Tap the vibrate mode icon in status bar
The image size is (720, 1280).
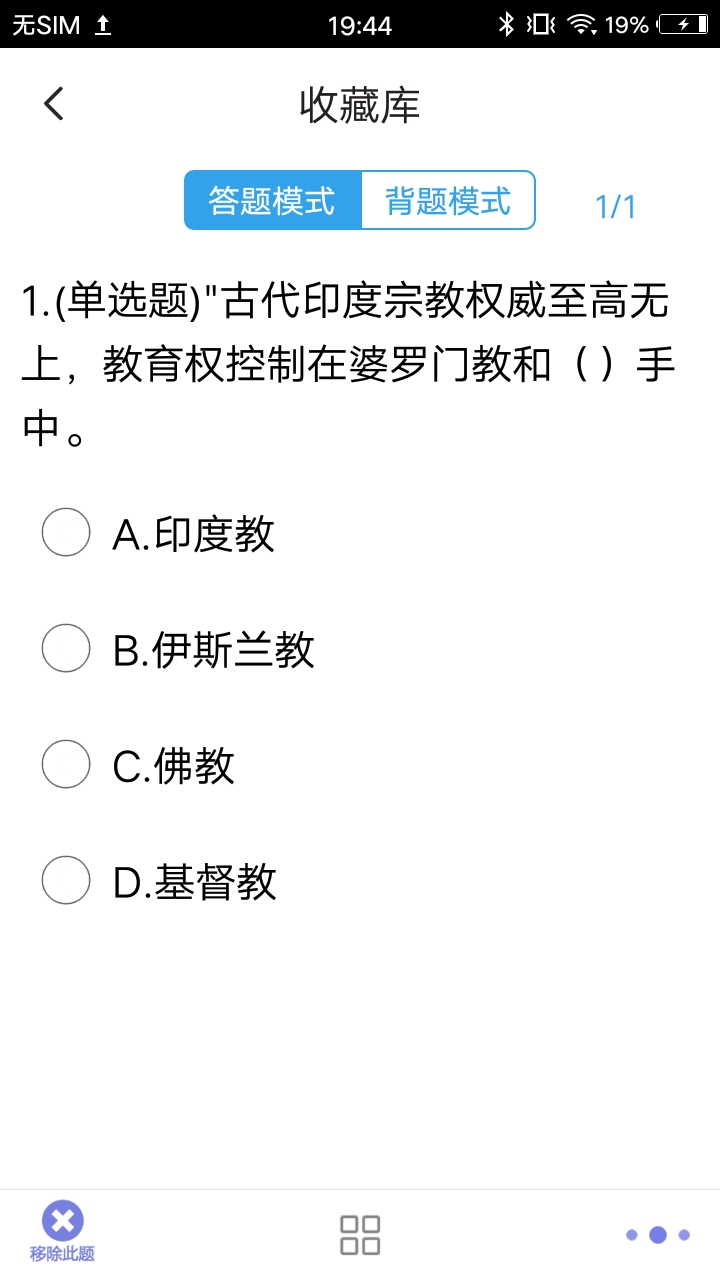point(539,25)
